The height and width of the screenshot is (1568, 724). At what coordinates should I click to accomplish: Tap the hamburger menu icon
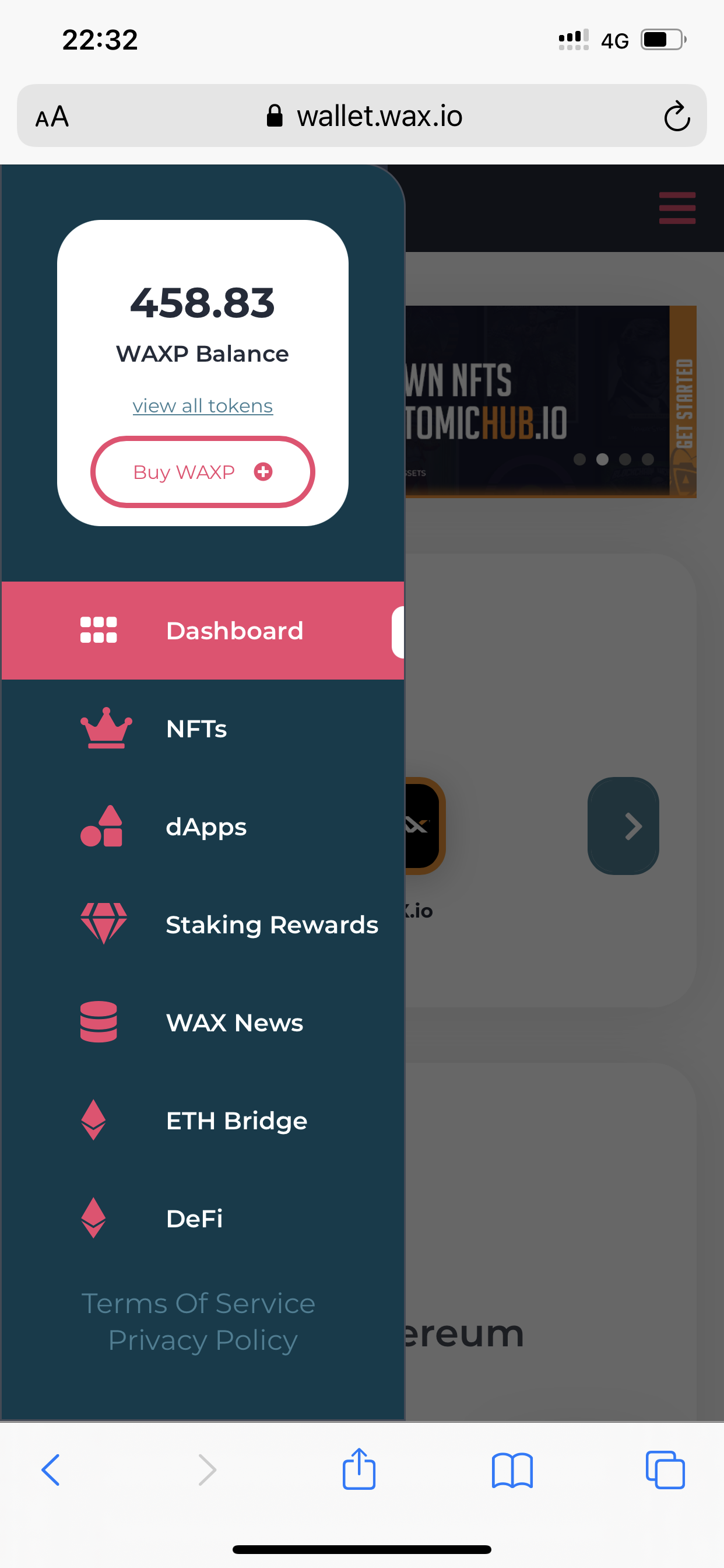677,208
